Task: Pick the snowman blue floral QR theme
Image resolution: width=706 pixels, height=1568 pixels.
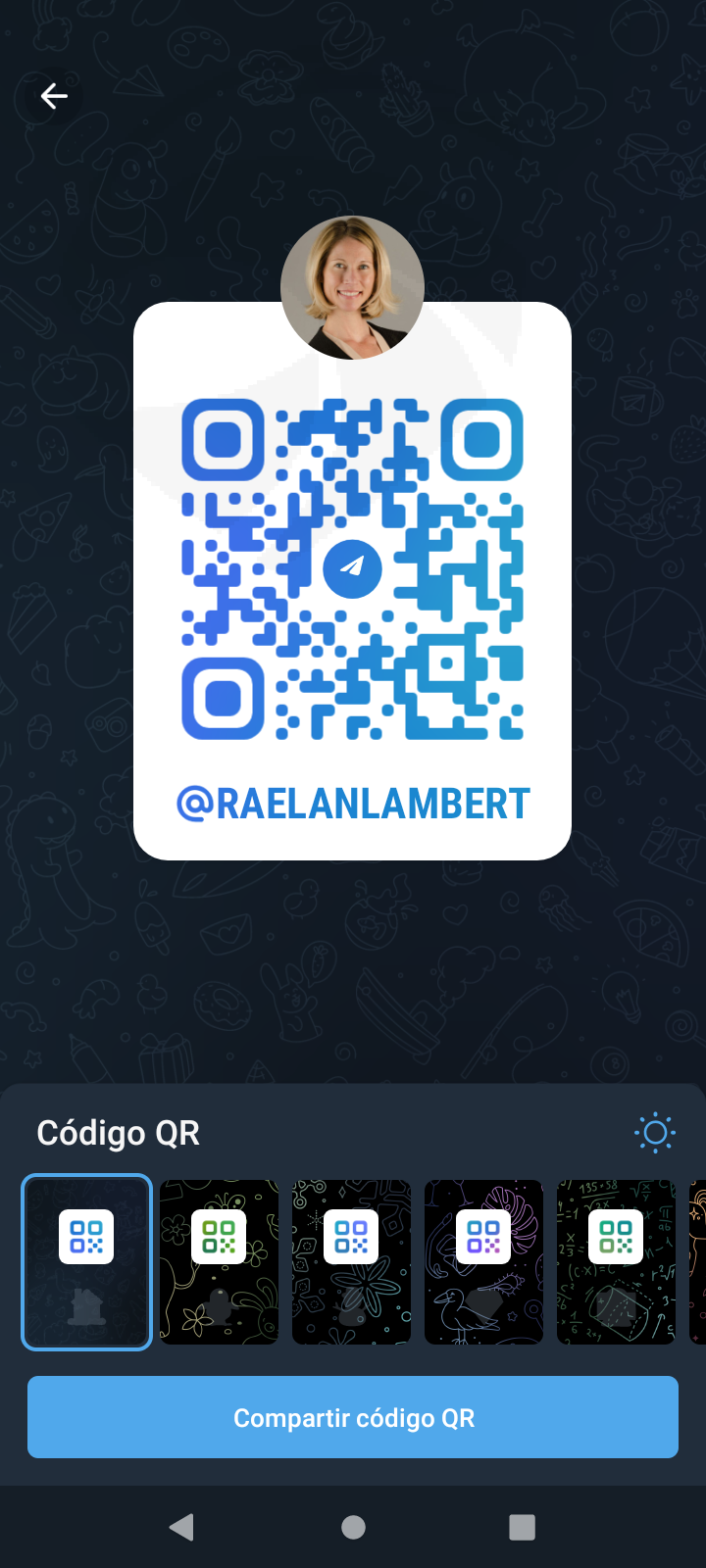Action: point(351,1262)
